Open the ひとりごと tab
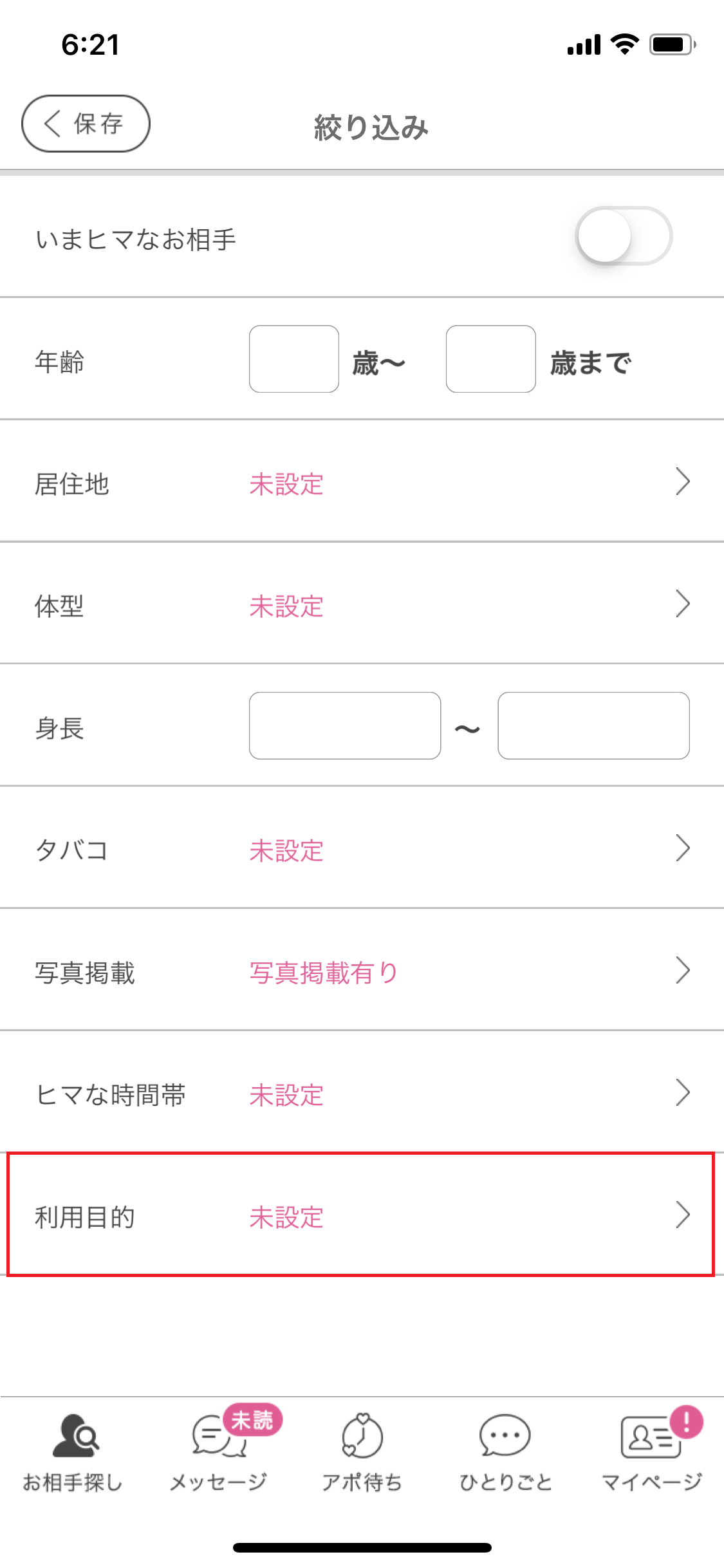The image size is (724, 1568). pyautogui.click(x=506, y=1452)
